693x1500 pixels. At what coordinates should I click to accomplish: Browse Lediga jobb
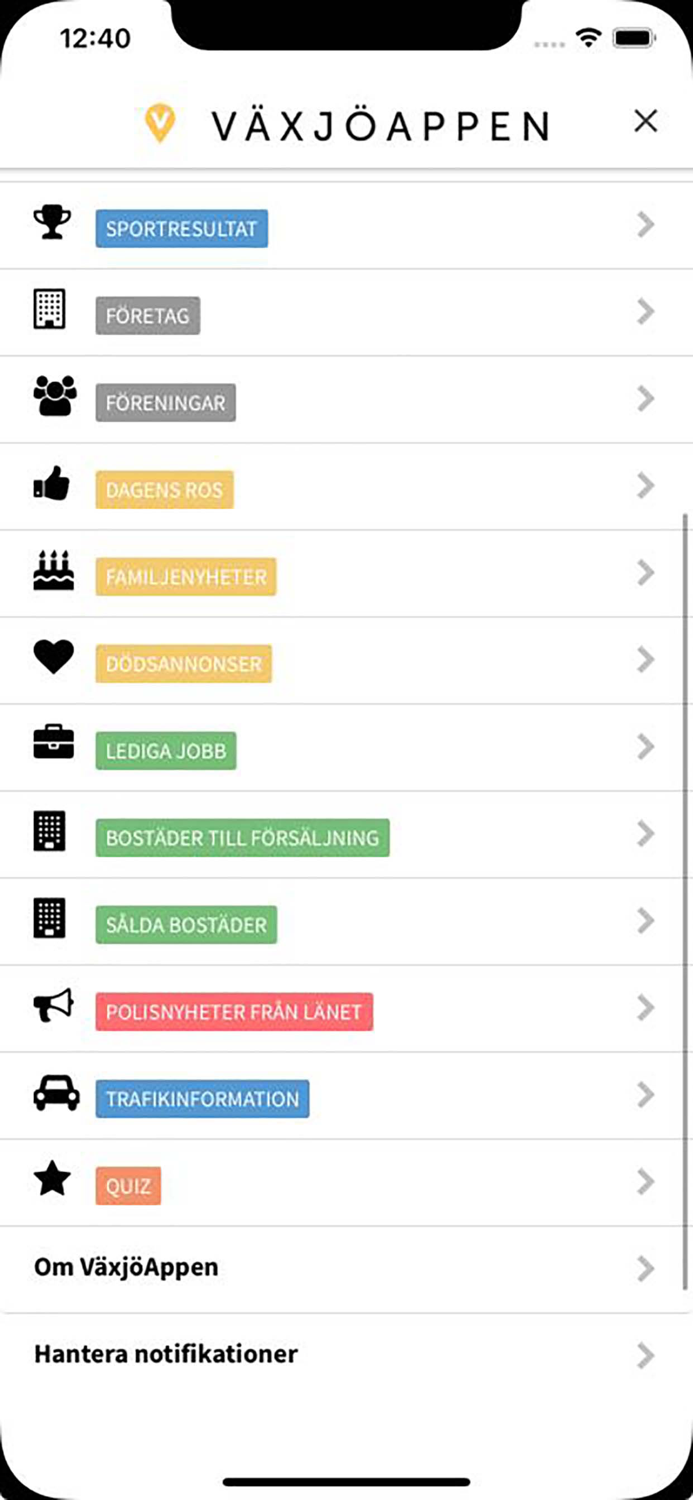[x=346, y=748]
